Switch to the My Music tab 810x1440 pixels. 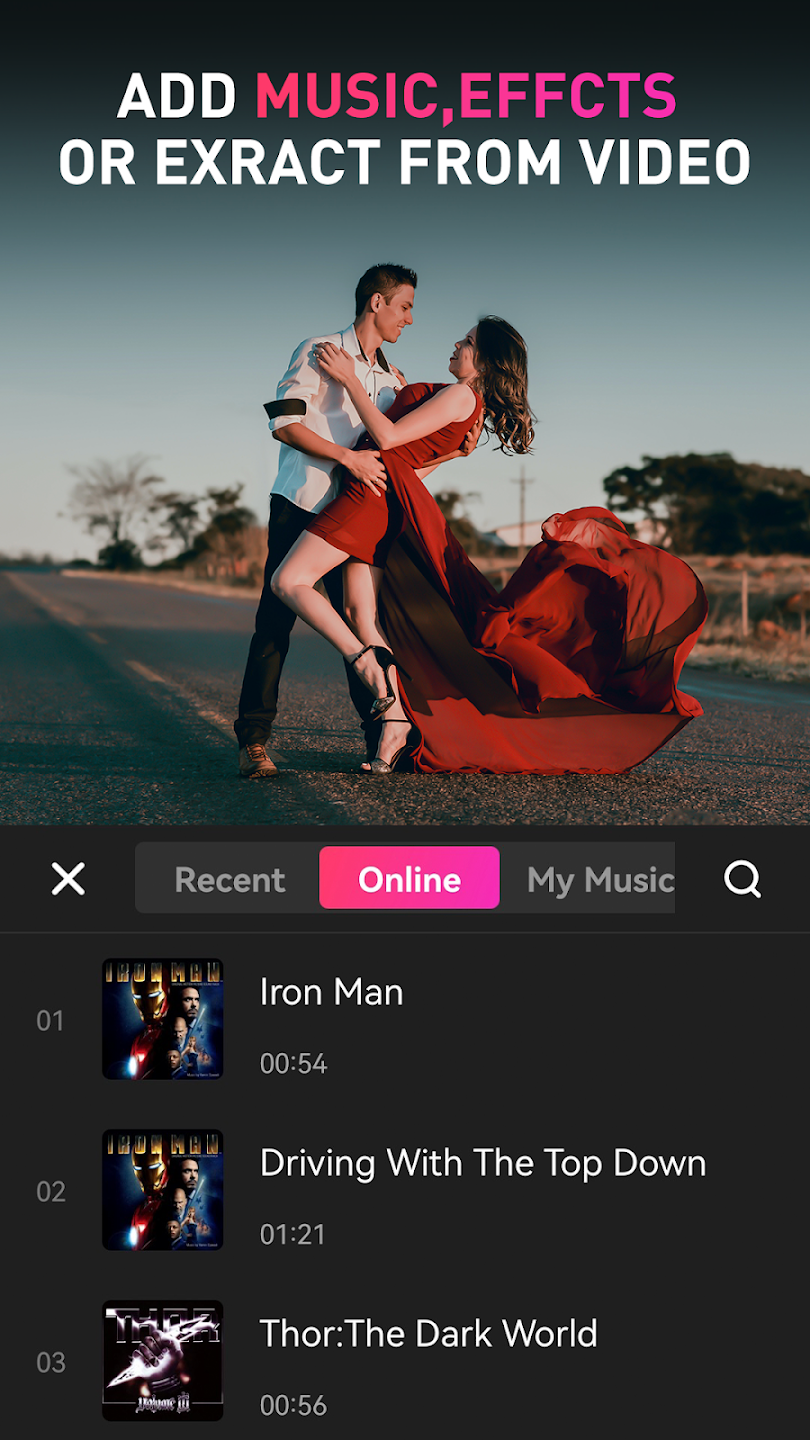click(x=588, y=879)
